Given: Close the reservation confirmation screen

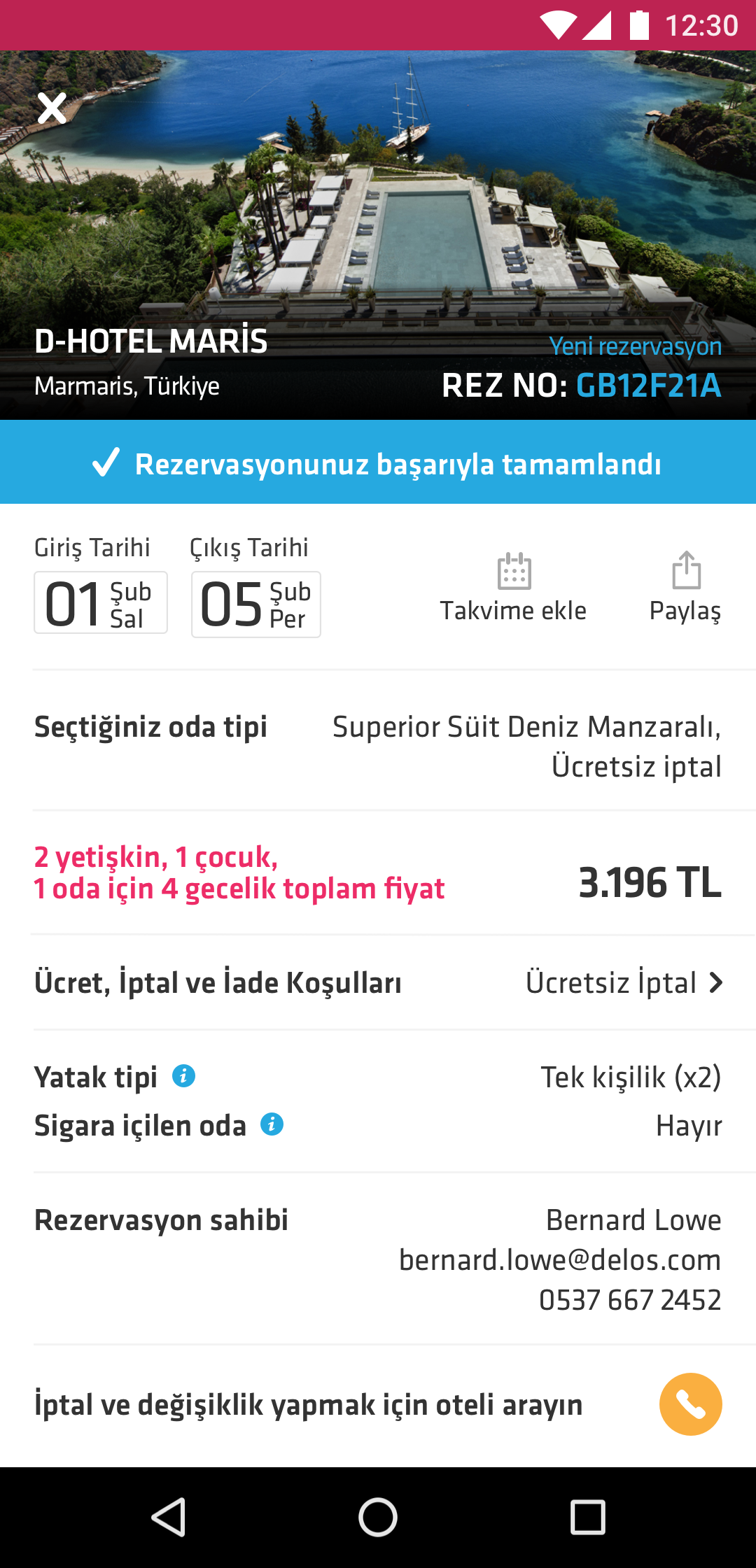Looking at the screenshot, I should (52, 108).
